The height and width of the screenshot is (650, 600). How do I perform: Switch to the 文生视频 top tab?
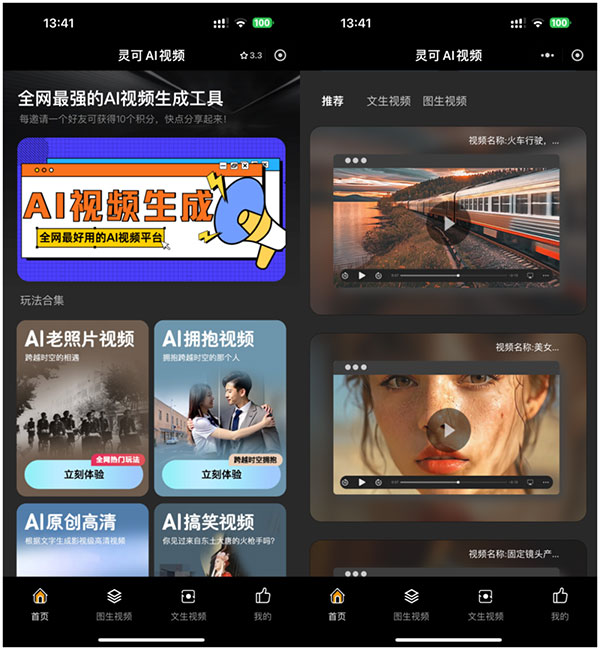pyautogui.click(x=388, y=101)
